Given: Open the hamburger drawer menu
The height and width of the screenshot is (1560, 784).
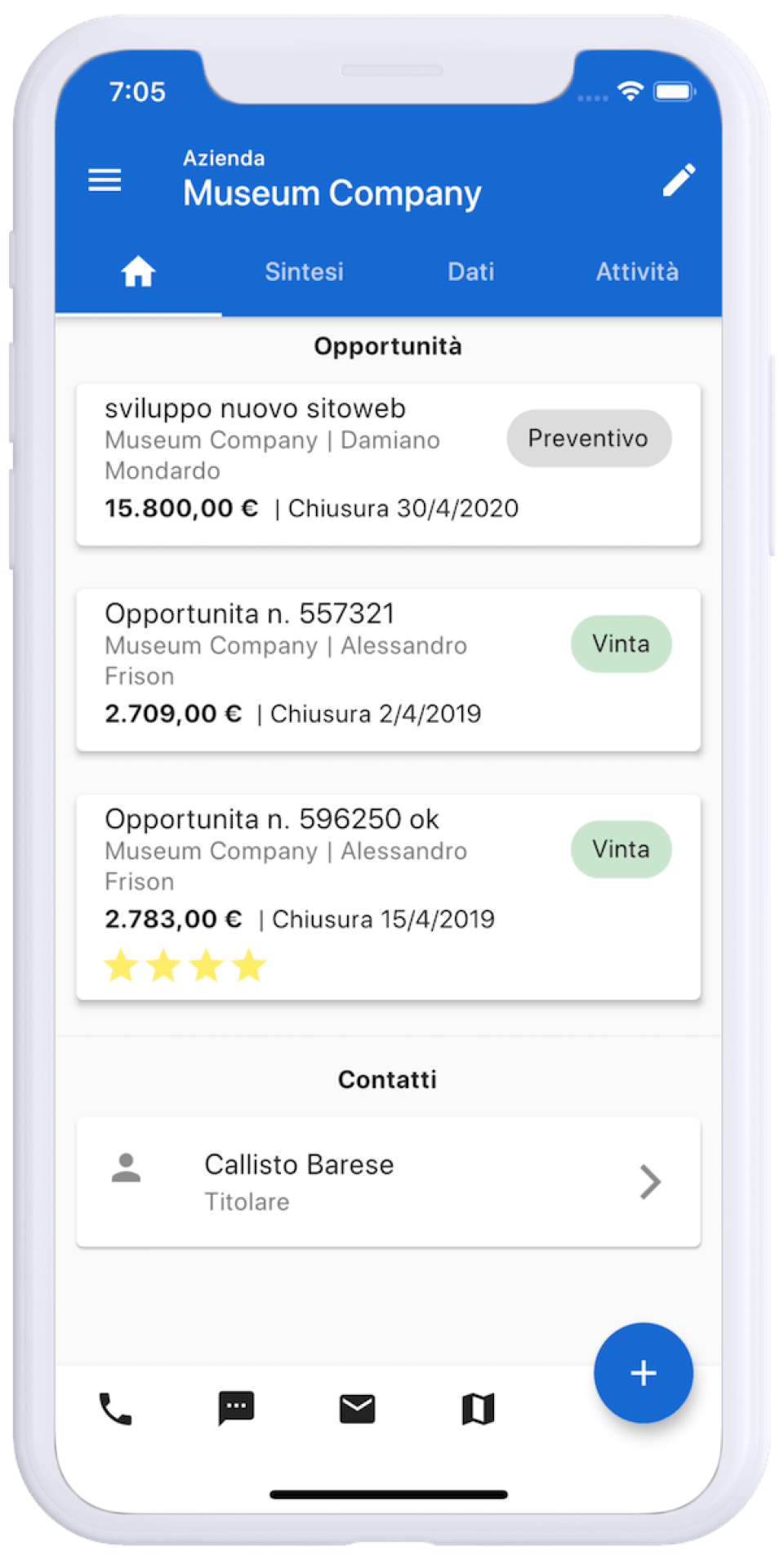Looking at the screenshot, I should click(105, 180).
